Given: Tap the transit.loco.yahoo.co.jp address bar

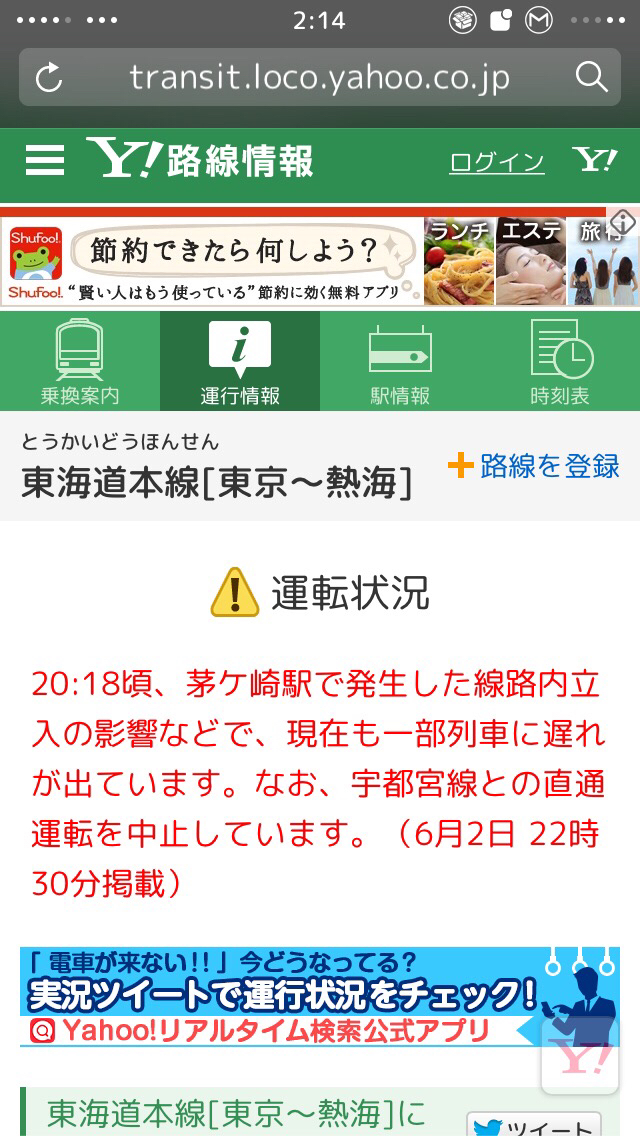Looking at the screenshot, I should [x=319, y=77].
